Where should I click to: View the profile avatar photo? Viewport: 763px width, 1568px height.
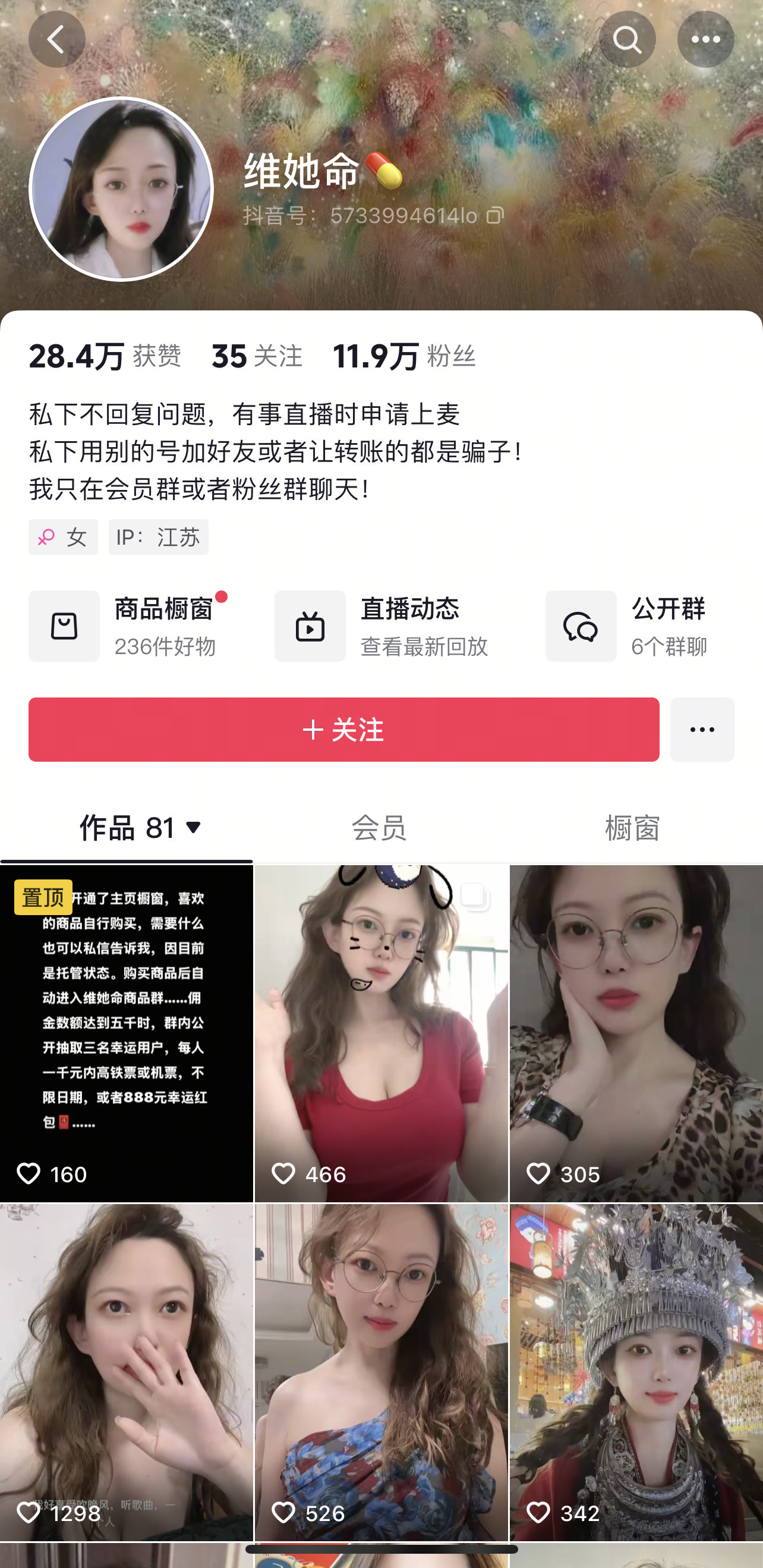pos(121,189)
